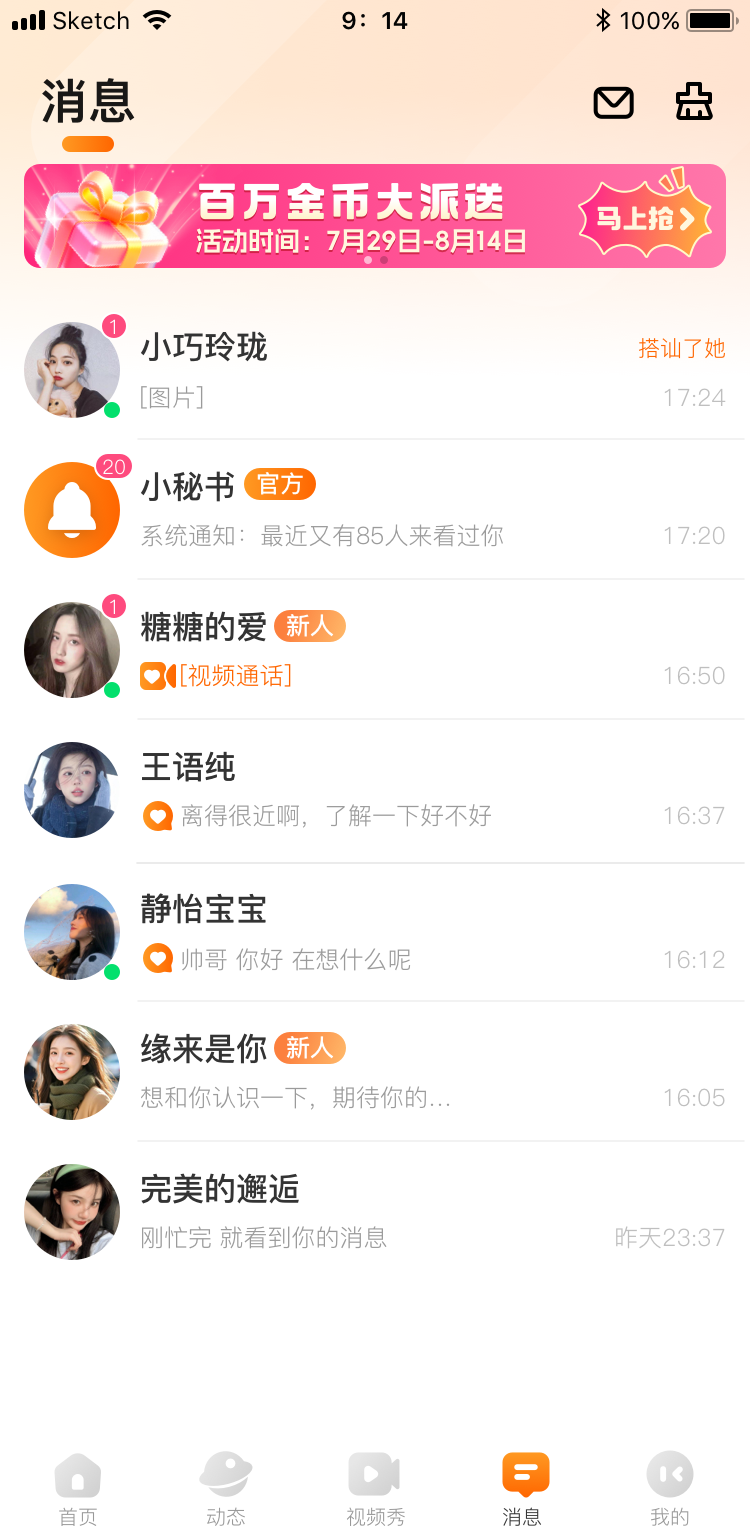Open 完美的邂逅's avatar thumbnail
The image size is (750, 1540).
[72, 1211]
